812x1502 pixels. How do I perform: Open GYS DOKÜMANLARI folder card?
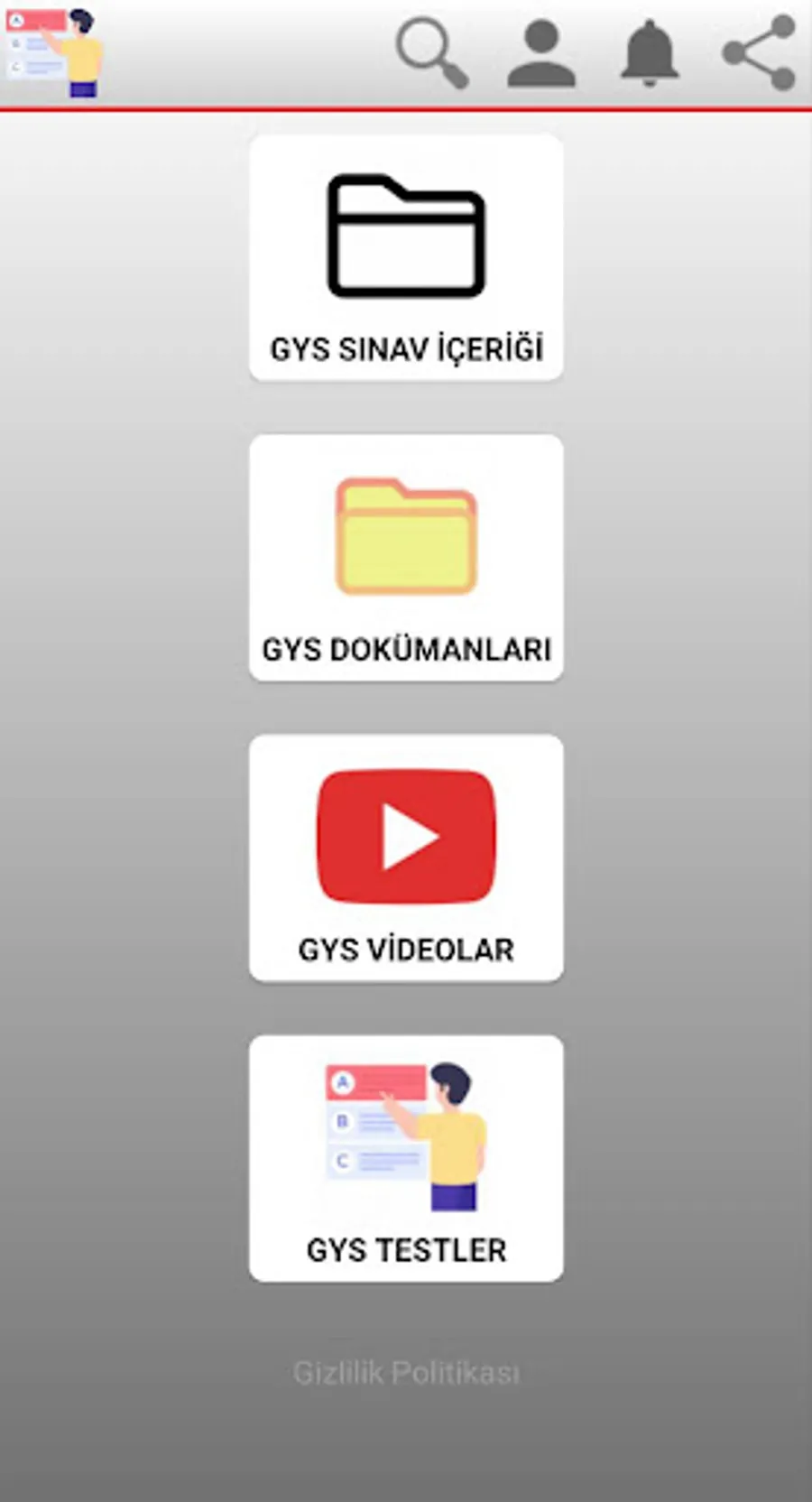pyautogui.click(x=406, y=558)
